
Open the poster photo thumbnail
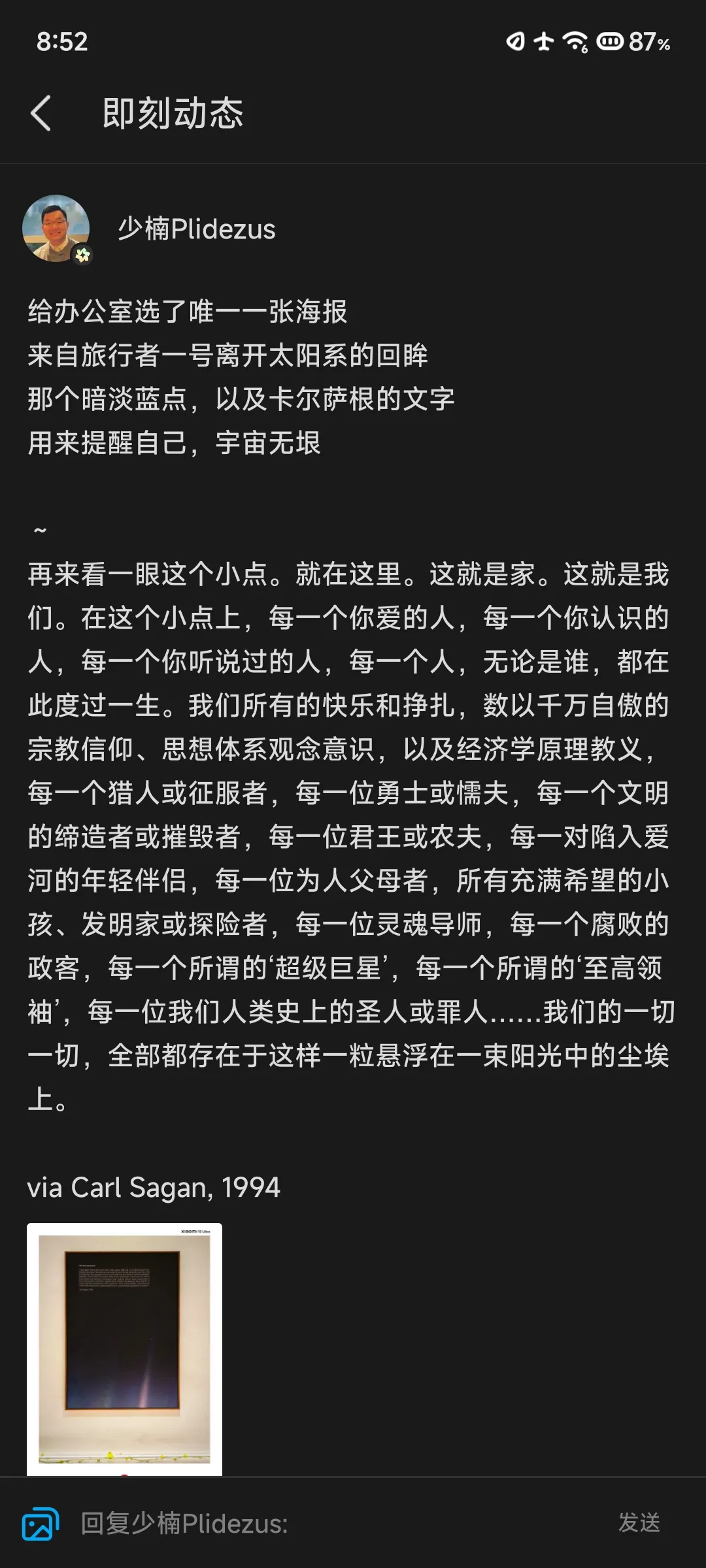[124, 1348]
